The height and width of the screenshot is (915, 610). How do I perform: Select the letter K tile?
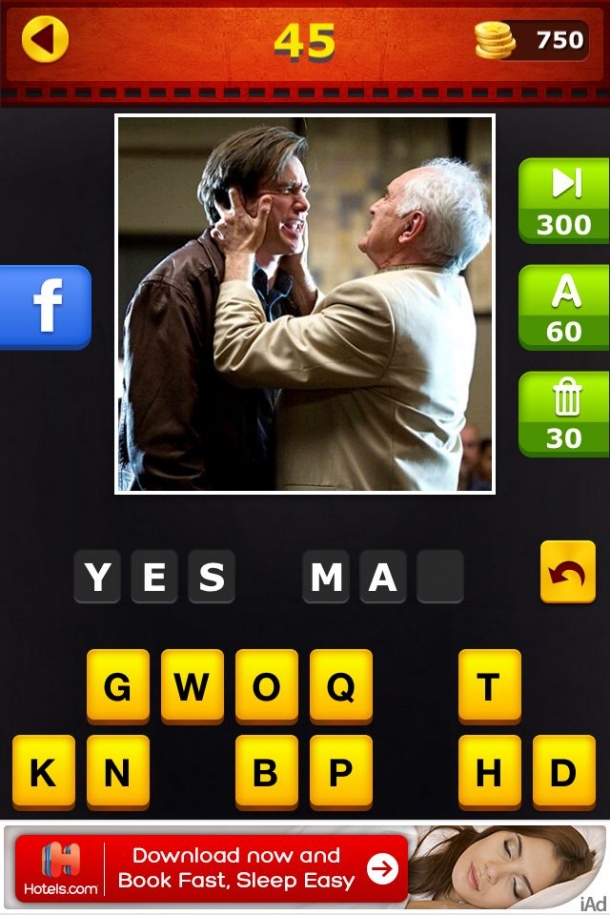coord(43,772)
